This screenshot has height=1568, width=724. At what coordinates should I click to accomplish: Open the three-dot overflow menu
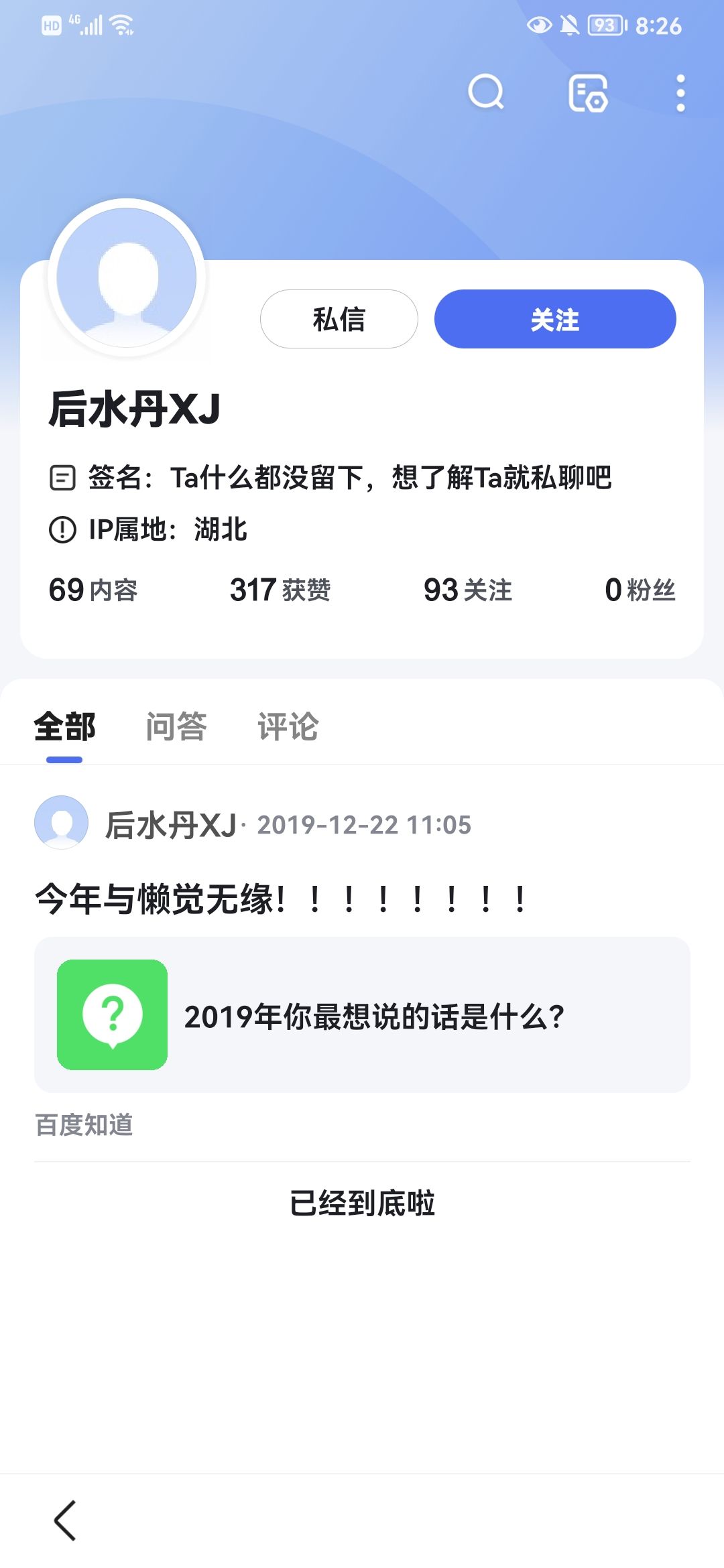680,92
